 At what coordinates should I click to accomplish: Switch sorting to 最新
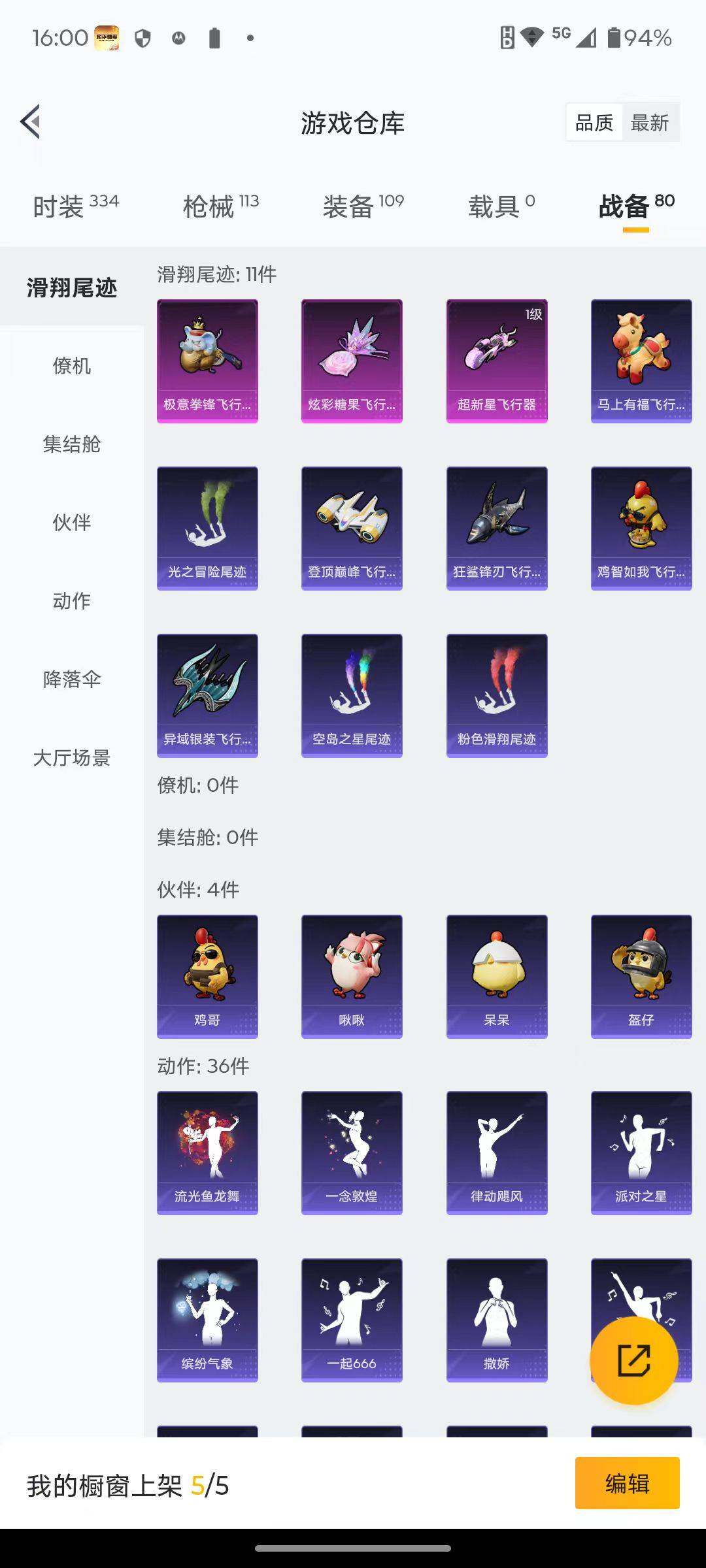tap(651, 122)
